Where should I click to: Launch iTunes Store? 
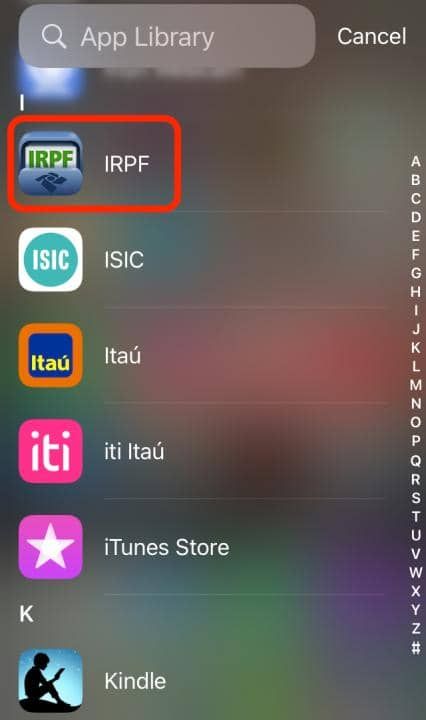[x=50, y=547]
